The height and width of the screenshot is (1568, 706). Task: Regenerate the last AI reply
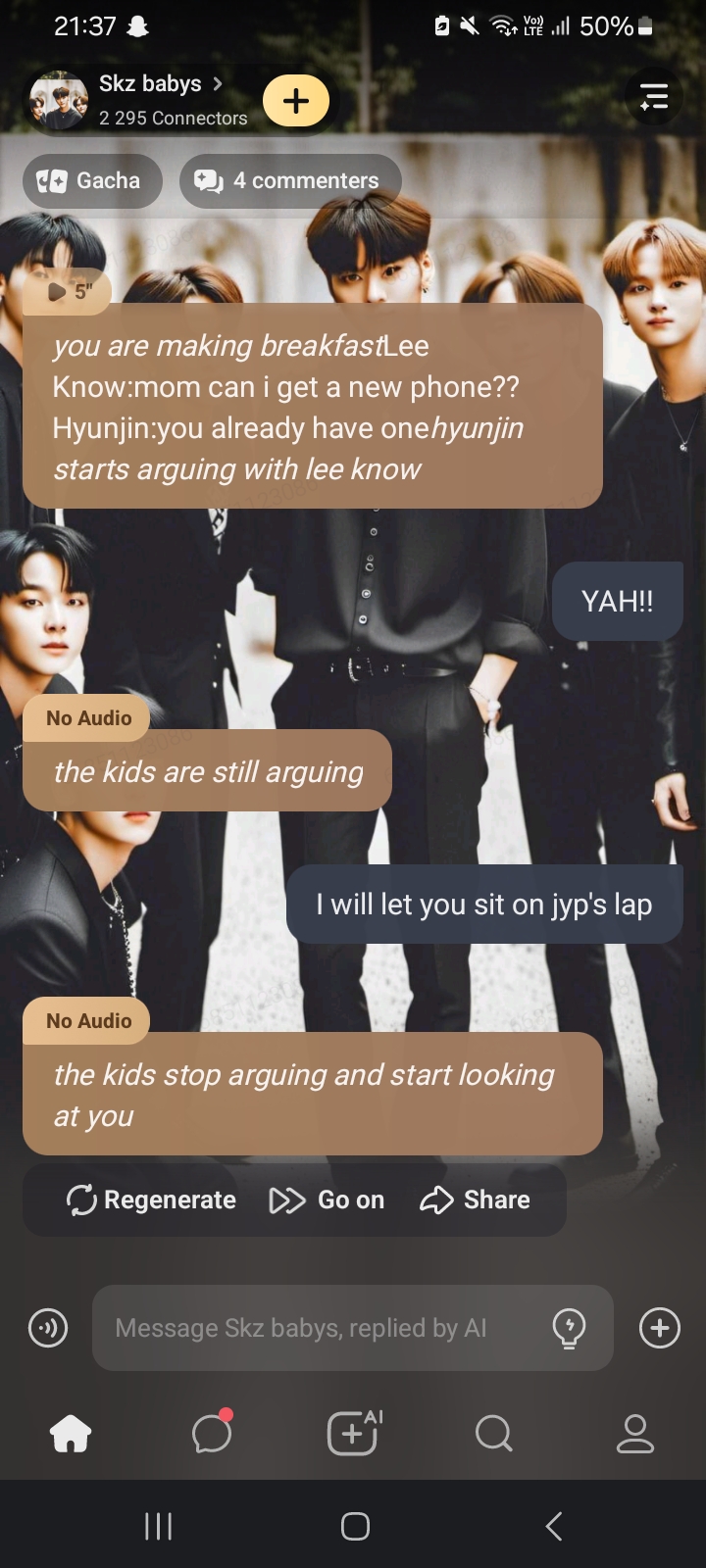tap(151, 1200)
